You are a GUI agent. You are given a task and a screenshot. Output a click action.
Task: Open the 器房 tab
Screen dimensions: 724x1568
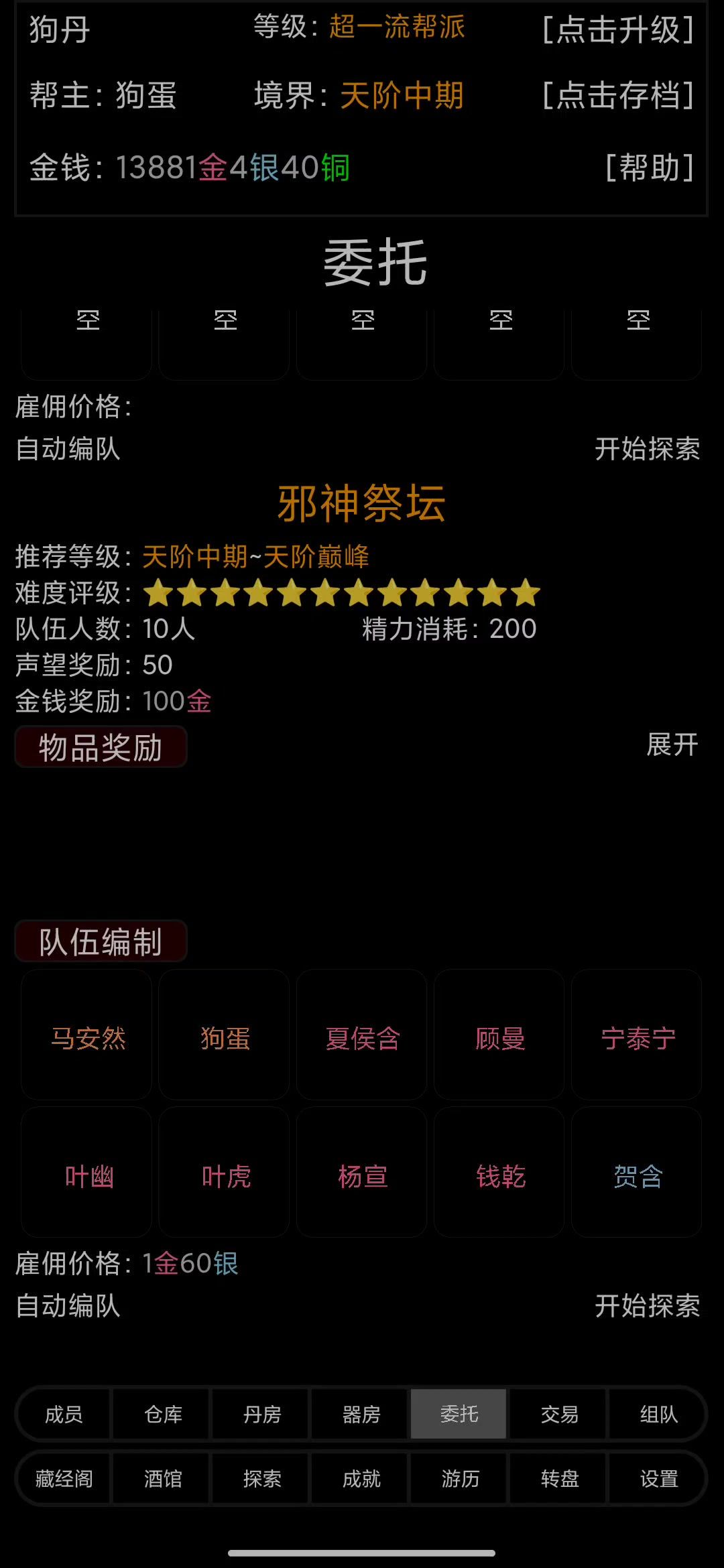click(361, 1414)
